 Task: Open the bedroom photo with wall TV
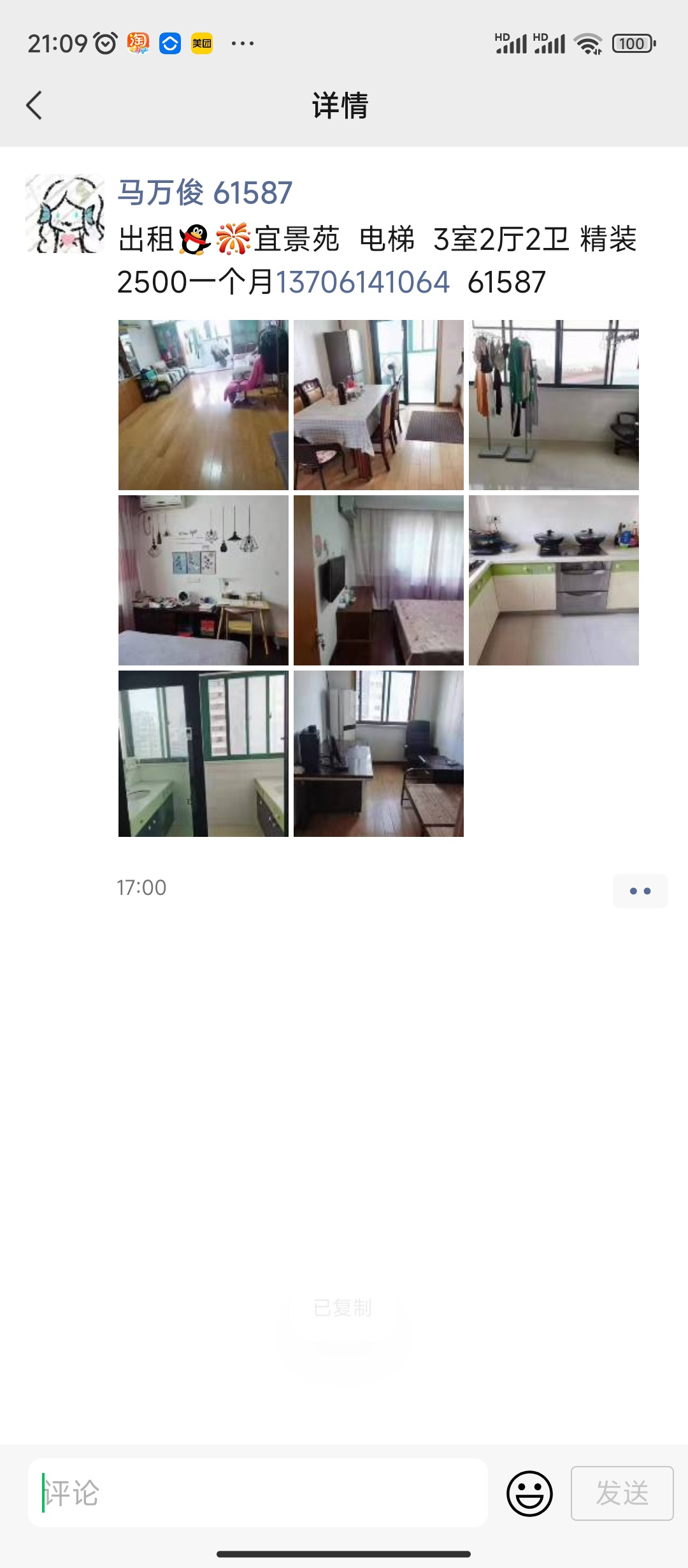tap(378, 580)
